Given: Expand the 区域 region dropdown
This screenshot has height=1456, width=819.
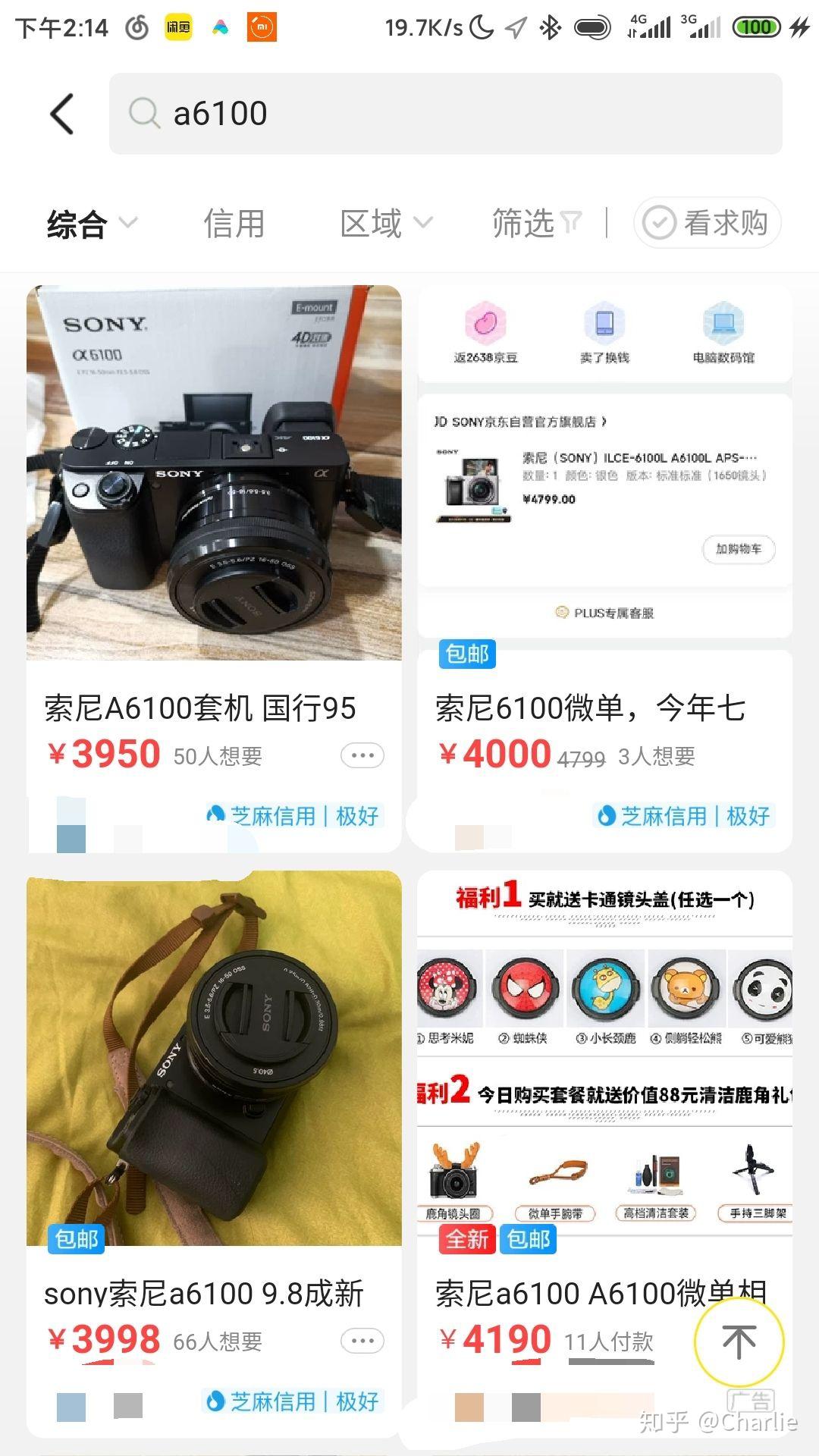Looking at the screenshot, I should [x=386, y=224].
